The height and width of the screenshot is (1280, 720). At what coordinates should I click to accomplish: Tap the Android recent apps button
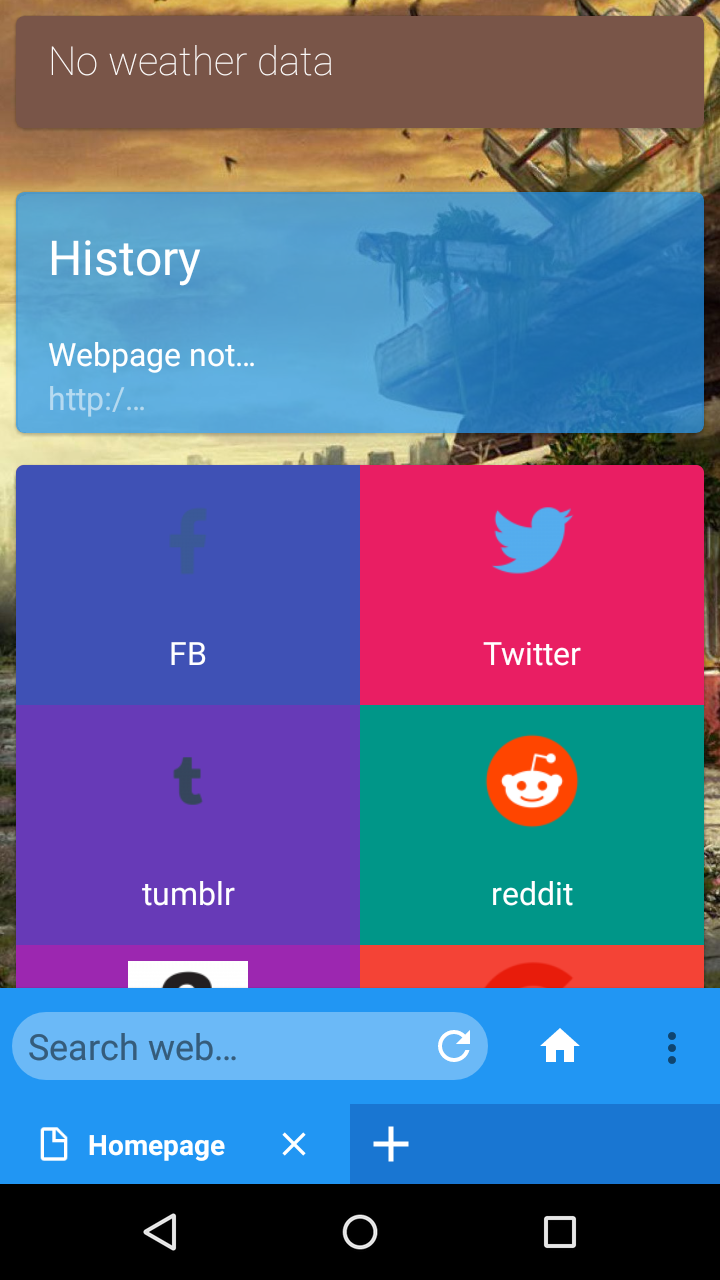pos(560,1232)
